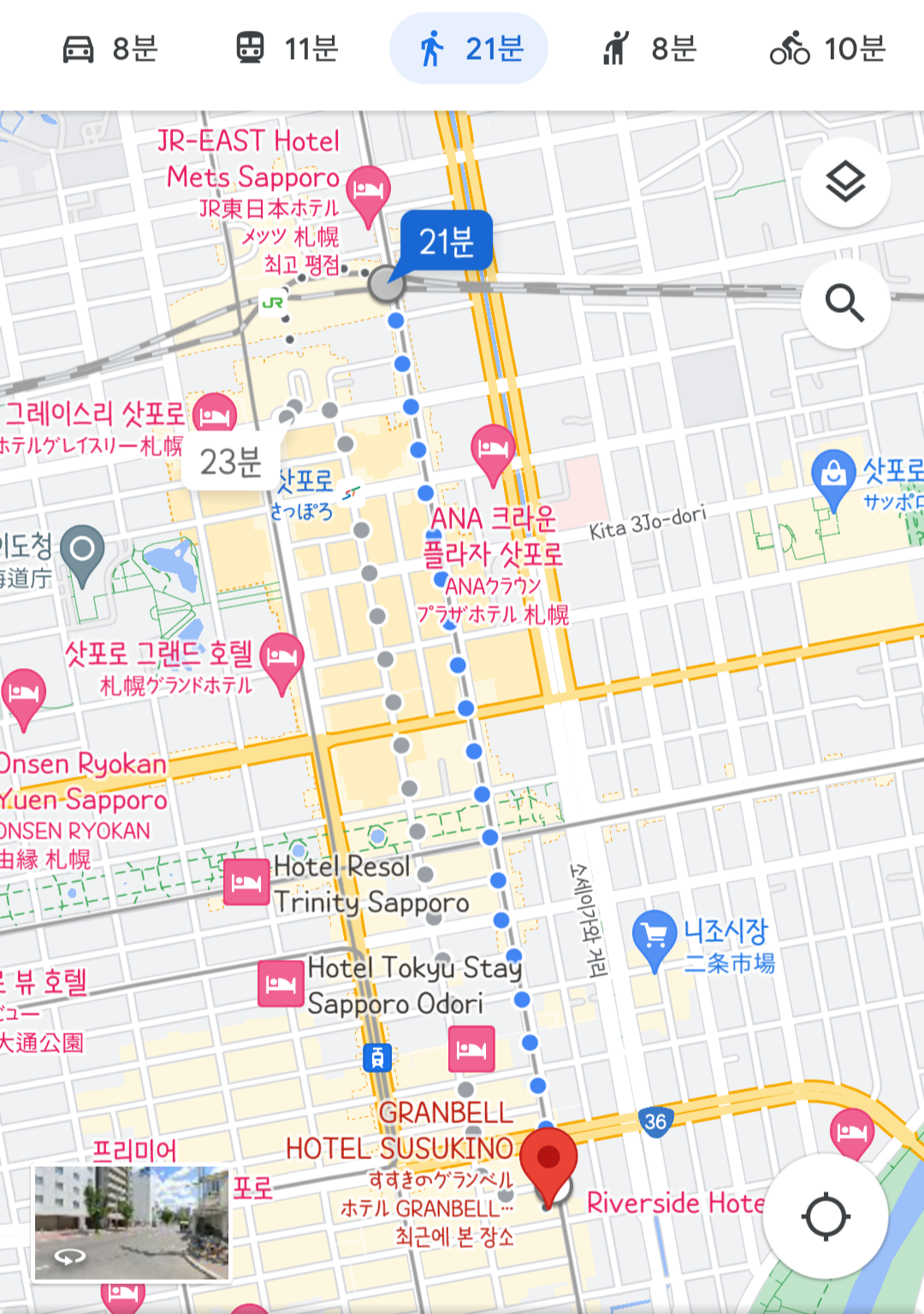
Task: Switch to ride-hailing option (8분)
Action: pyautogui.click(x=649, y=49)
